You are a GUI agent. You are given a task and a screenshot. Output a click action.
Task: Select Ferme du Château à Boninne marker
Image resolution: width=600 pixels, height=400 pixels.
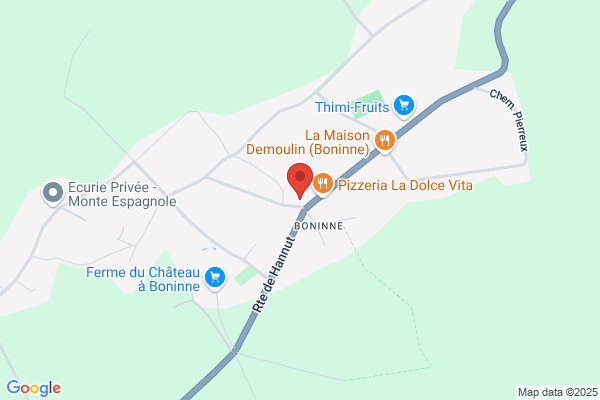[215, 278]
